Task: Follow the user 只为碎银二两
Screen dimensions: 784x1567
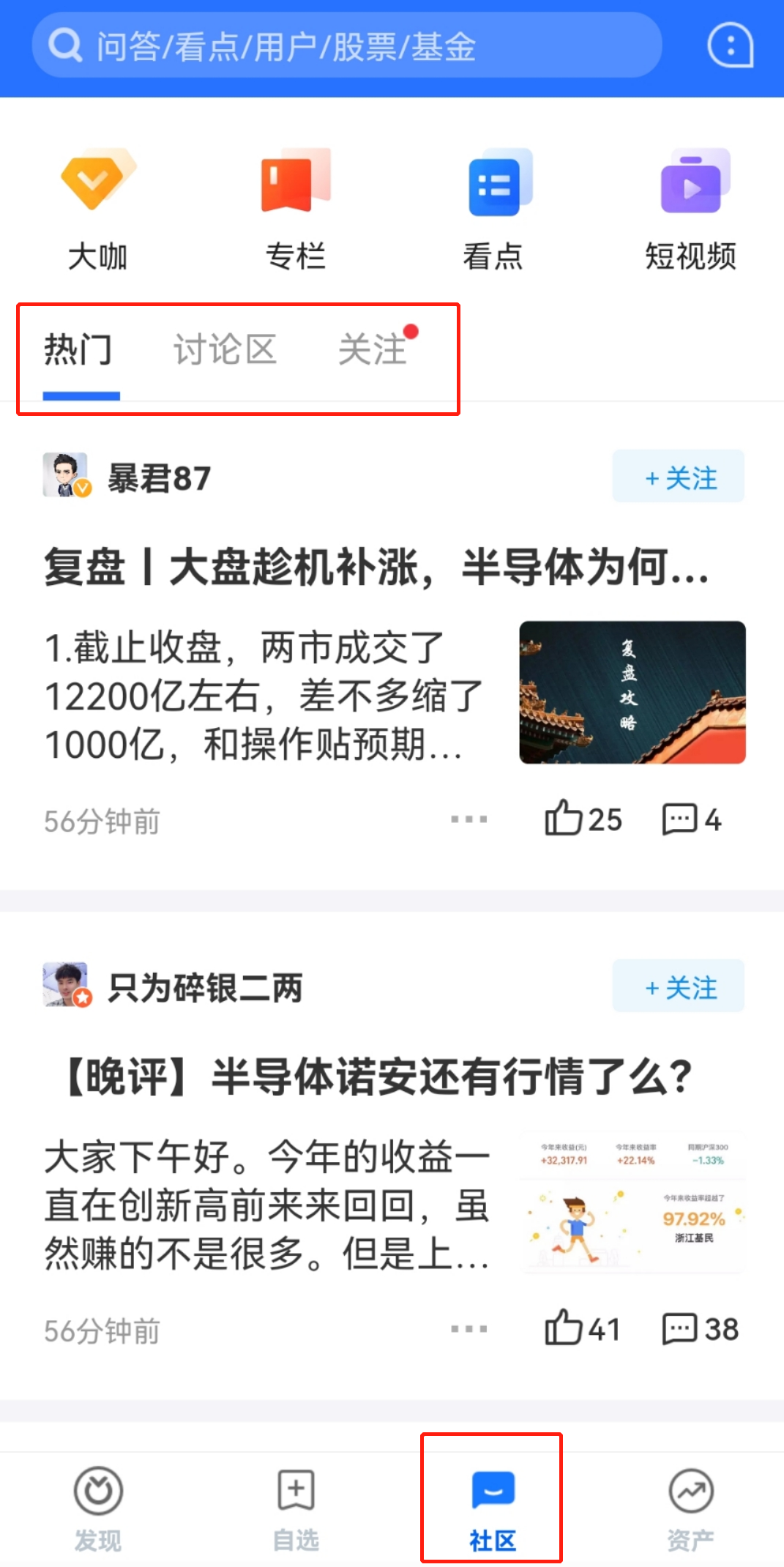Action: pos(679,986)
